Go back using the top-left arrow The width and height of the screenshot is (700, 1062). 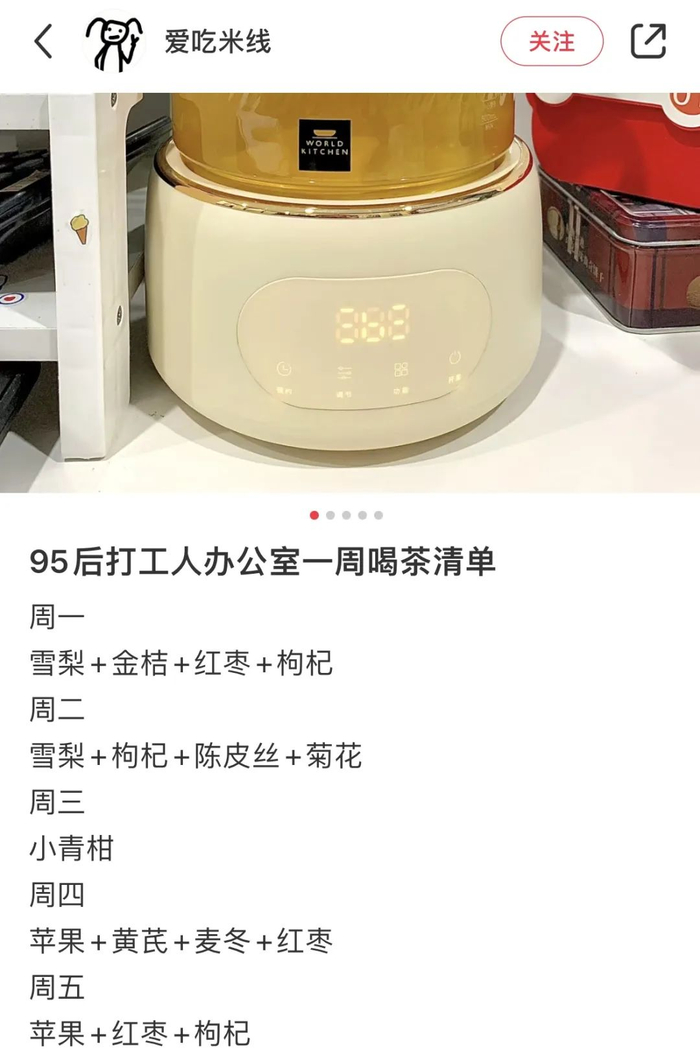coord(43,42)
